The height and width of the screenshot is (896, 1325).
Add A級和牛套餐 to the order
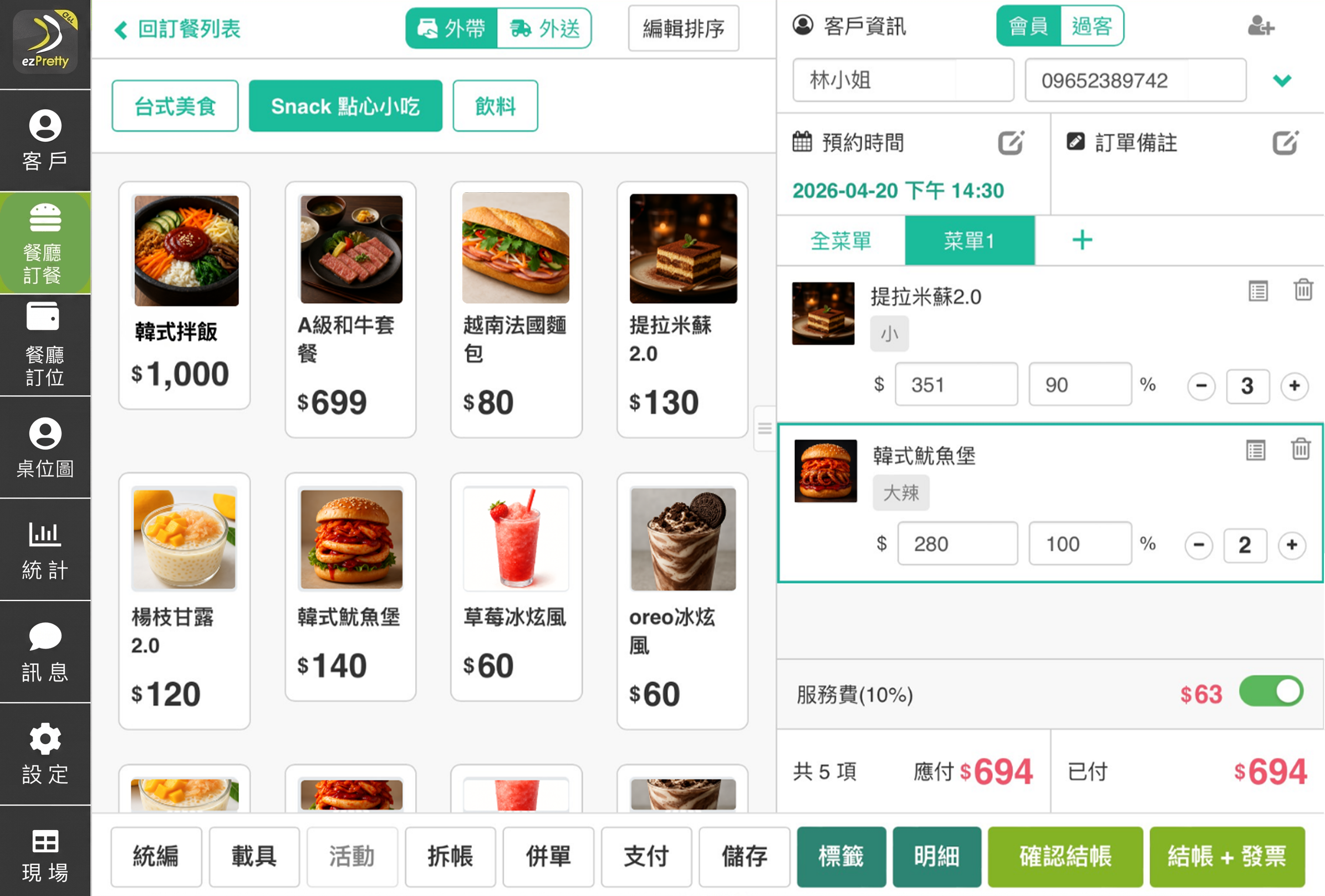click(x=350, y=308)
